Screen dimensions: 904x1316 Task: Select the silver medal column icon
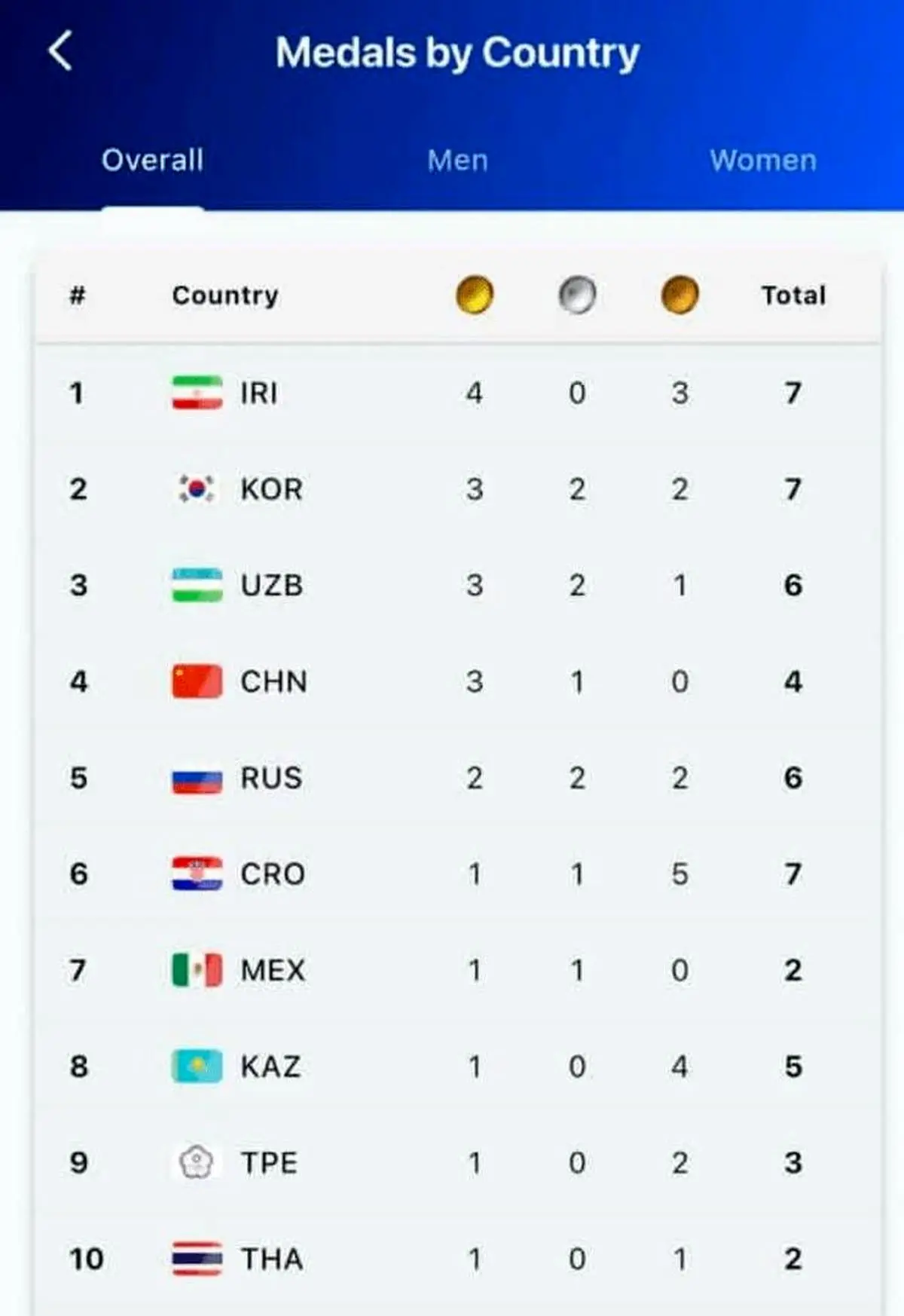click(x=577, y=295)
